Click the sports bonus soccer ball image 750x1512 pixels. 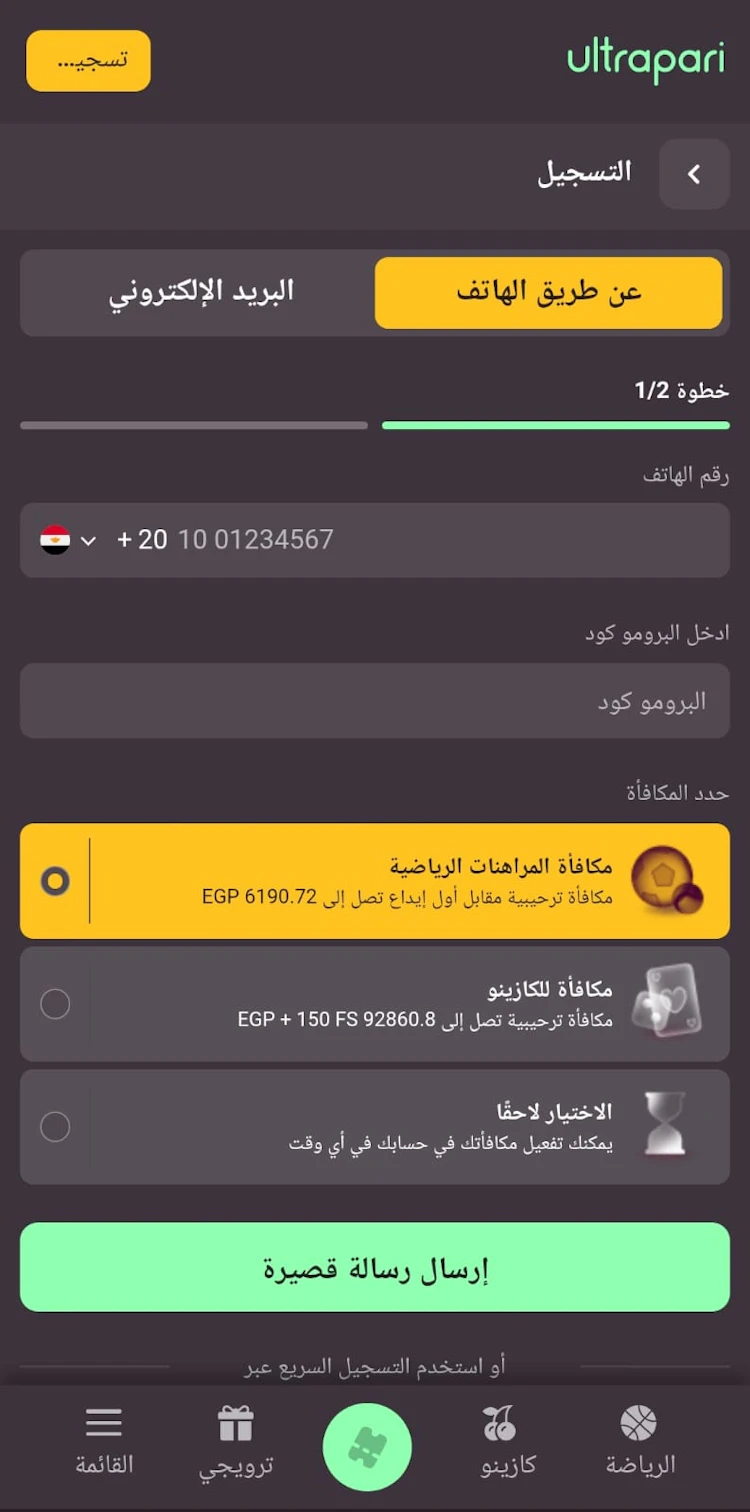[x=664, y=880]
